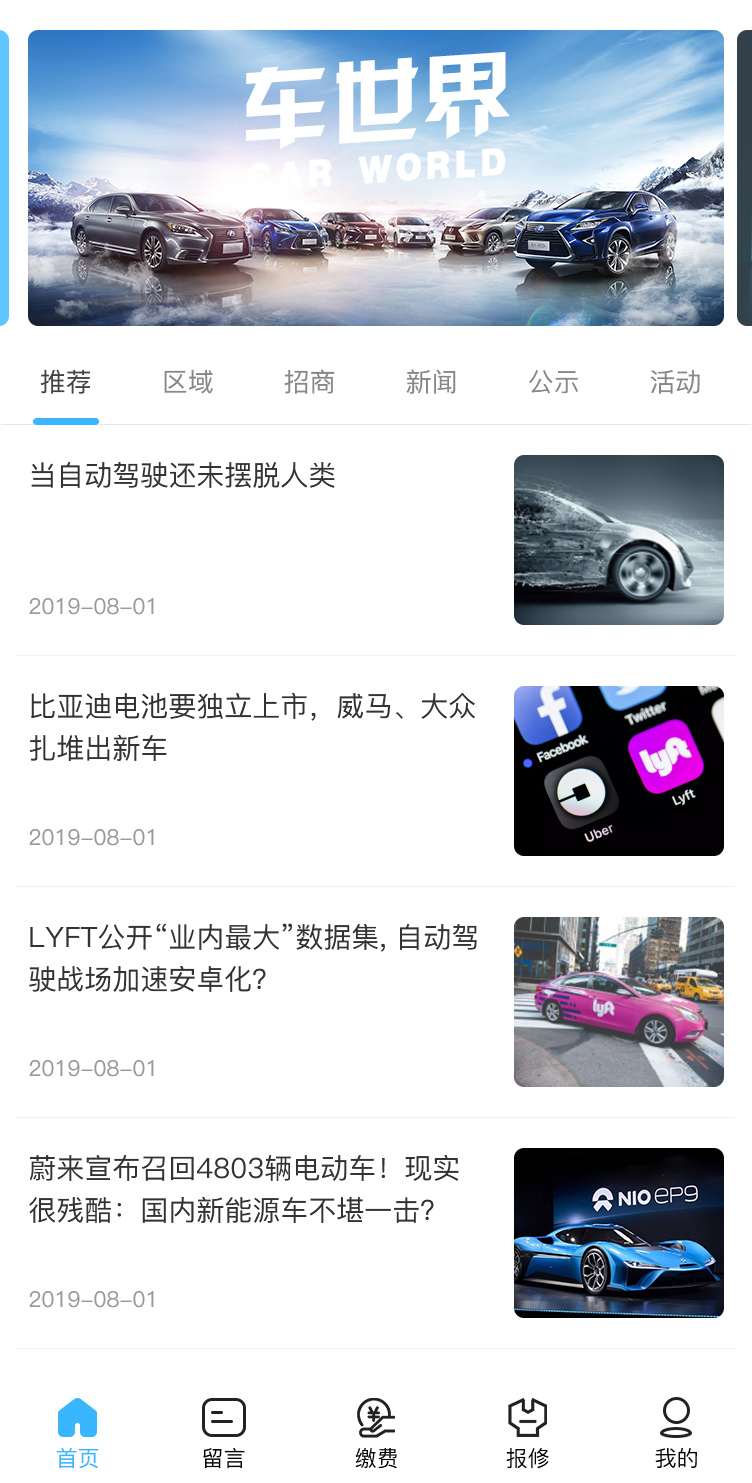Switch to the 公示 tab
Screen dimensions: 752x1483
[x=553, y=382]
